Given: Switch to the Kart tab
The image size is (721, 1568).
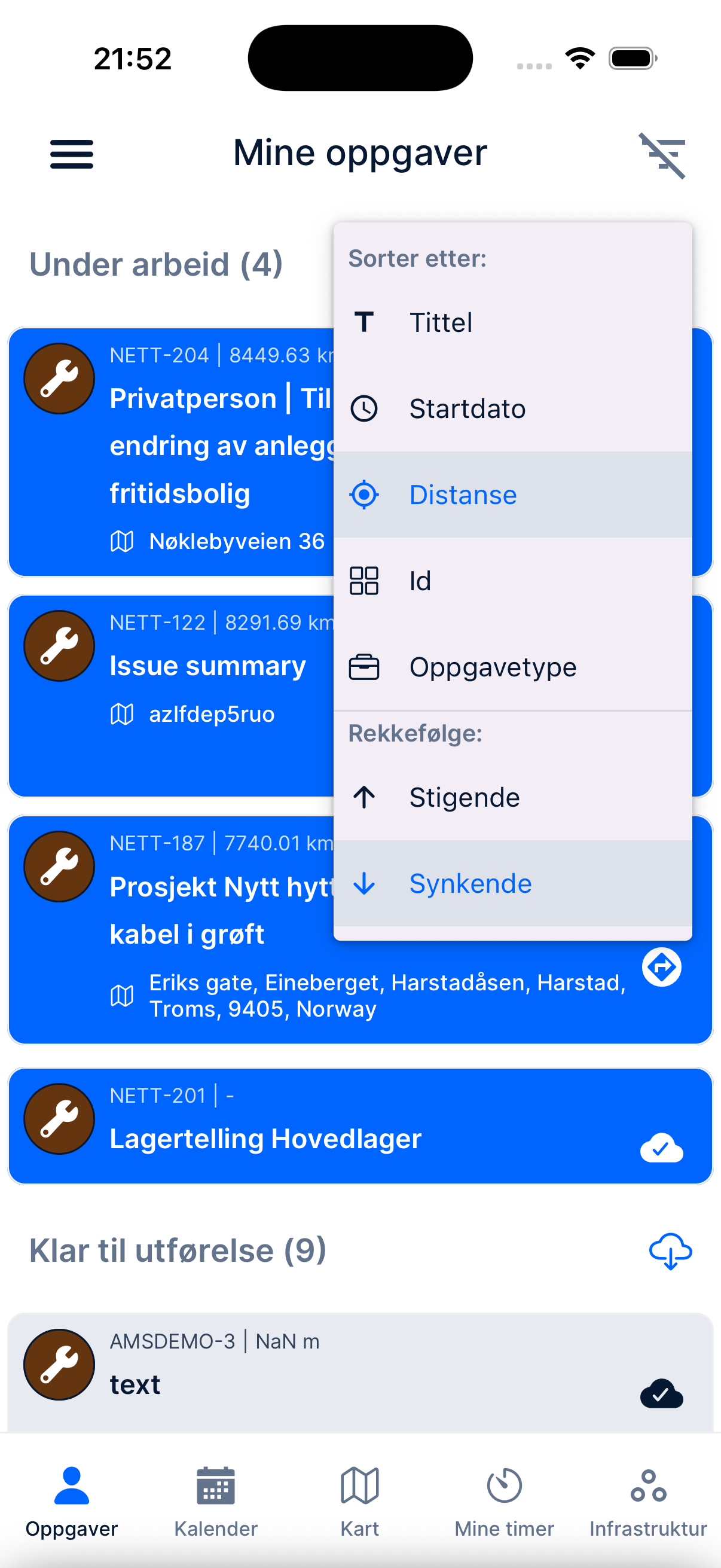Looking at the screenshot, I should pos(359,1500).
